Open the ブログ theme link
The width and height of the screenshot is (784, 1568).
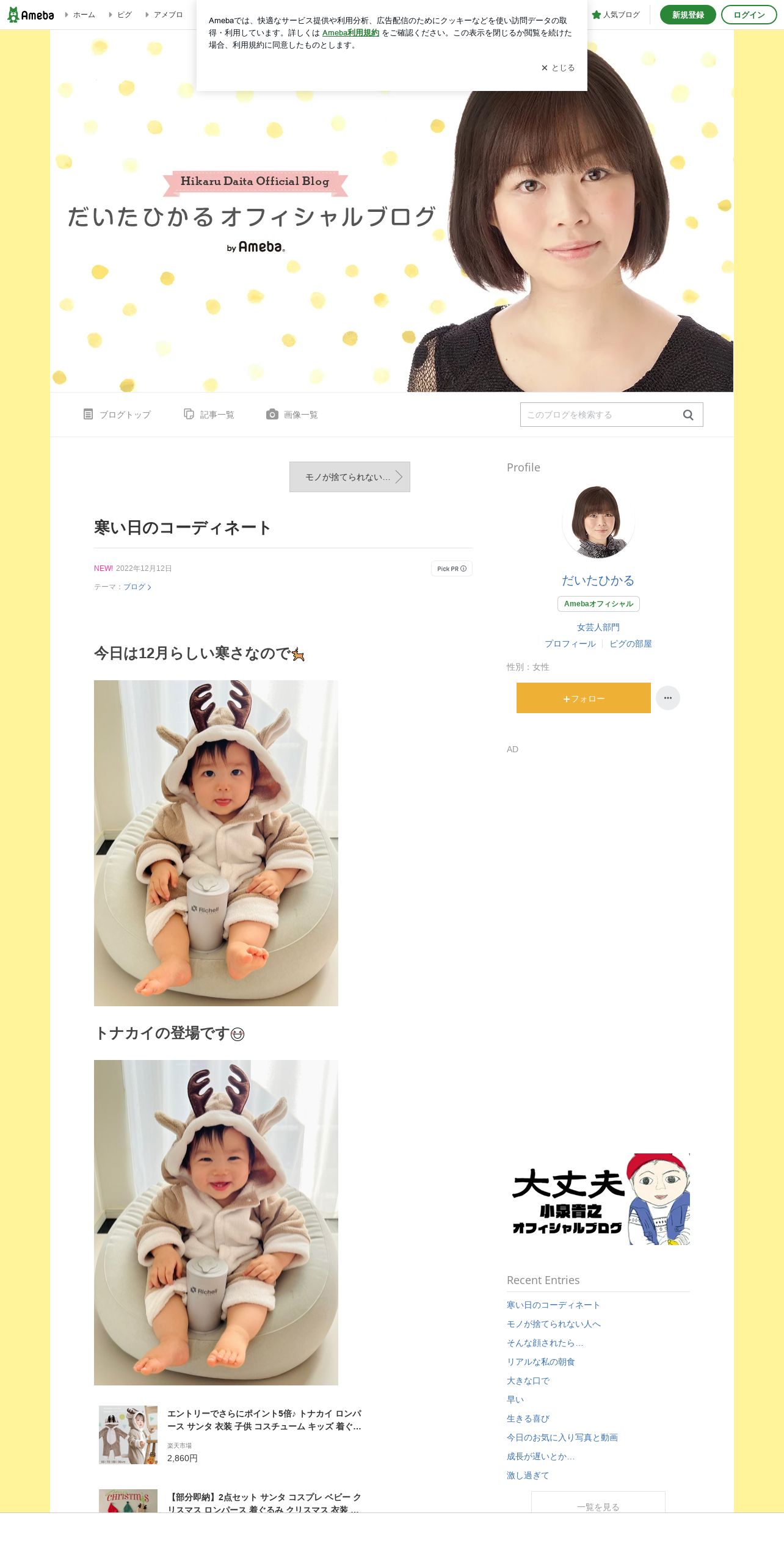coord(137,587)
